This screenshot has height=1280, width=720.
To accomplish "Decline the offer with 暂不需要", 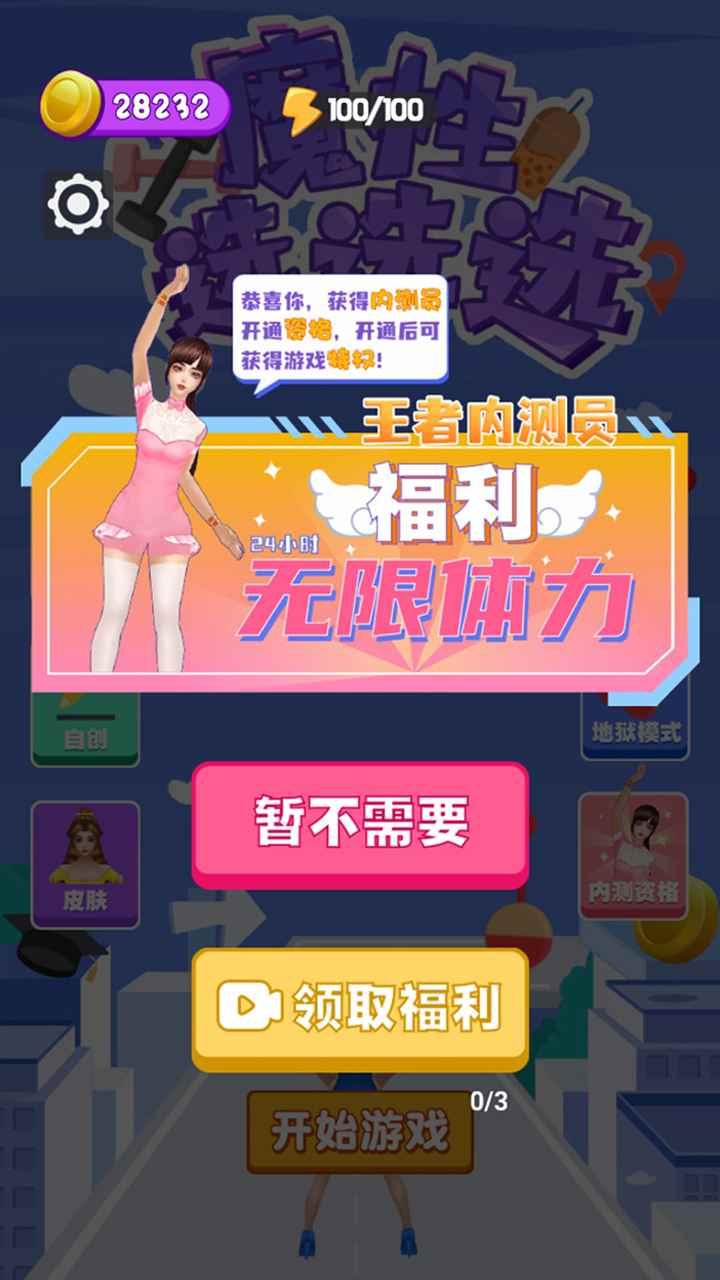I will click(x=360, y=824).
